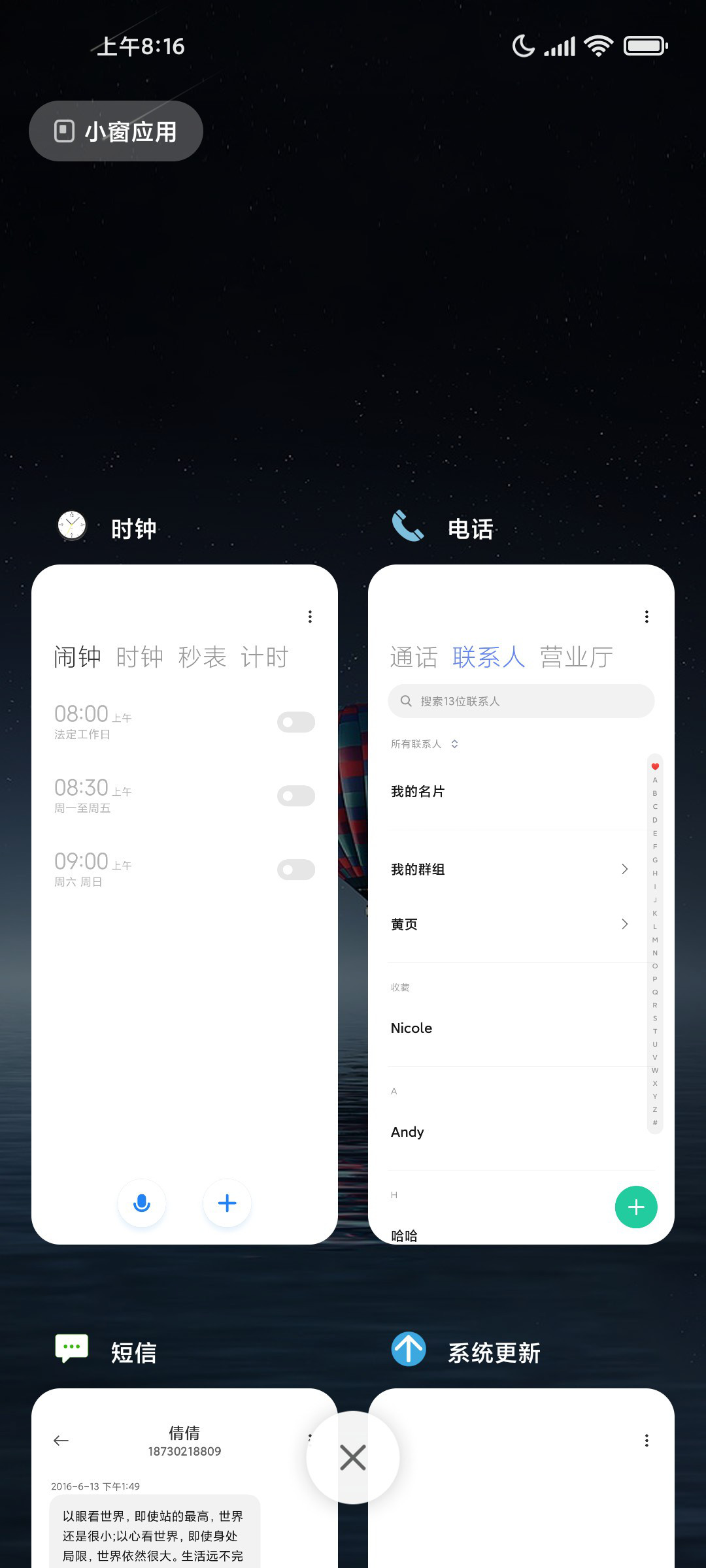Tap the 电话 phone icon above its card

pyautogui.click(x=408, y=526)
